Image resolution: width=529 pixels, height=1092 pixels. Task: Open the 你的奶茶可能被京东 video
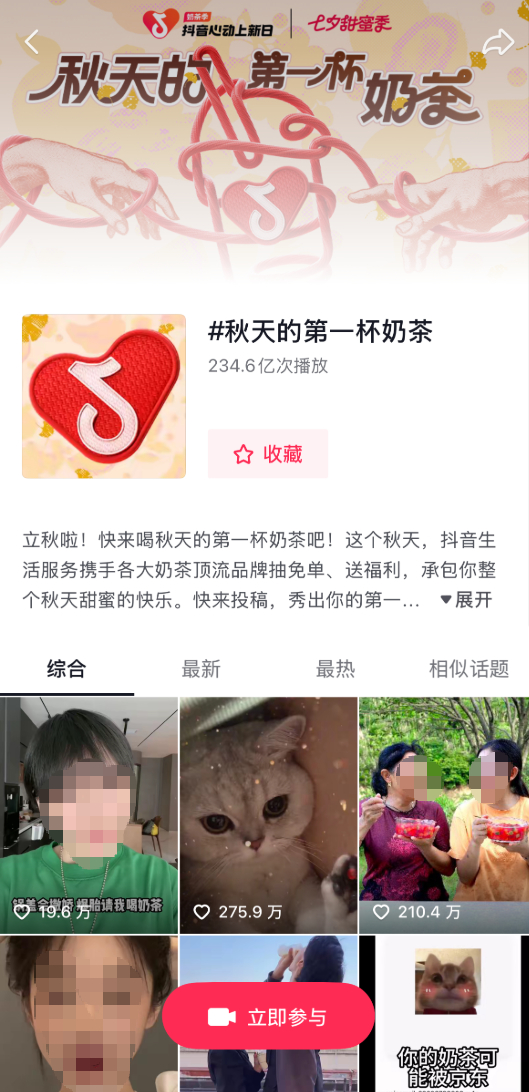pyautogui.click(x=444, y=1014)
